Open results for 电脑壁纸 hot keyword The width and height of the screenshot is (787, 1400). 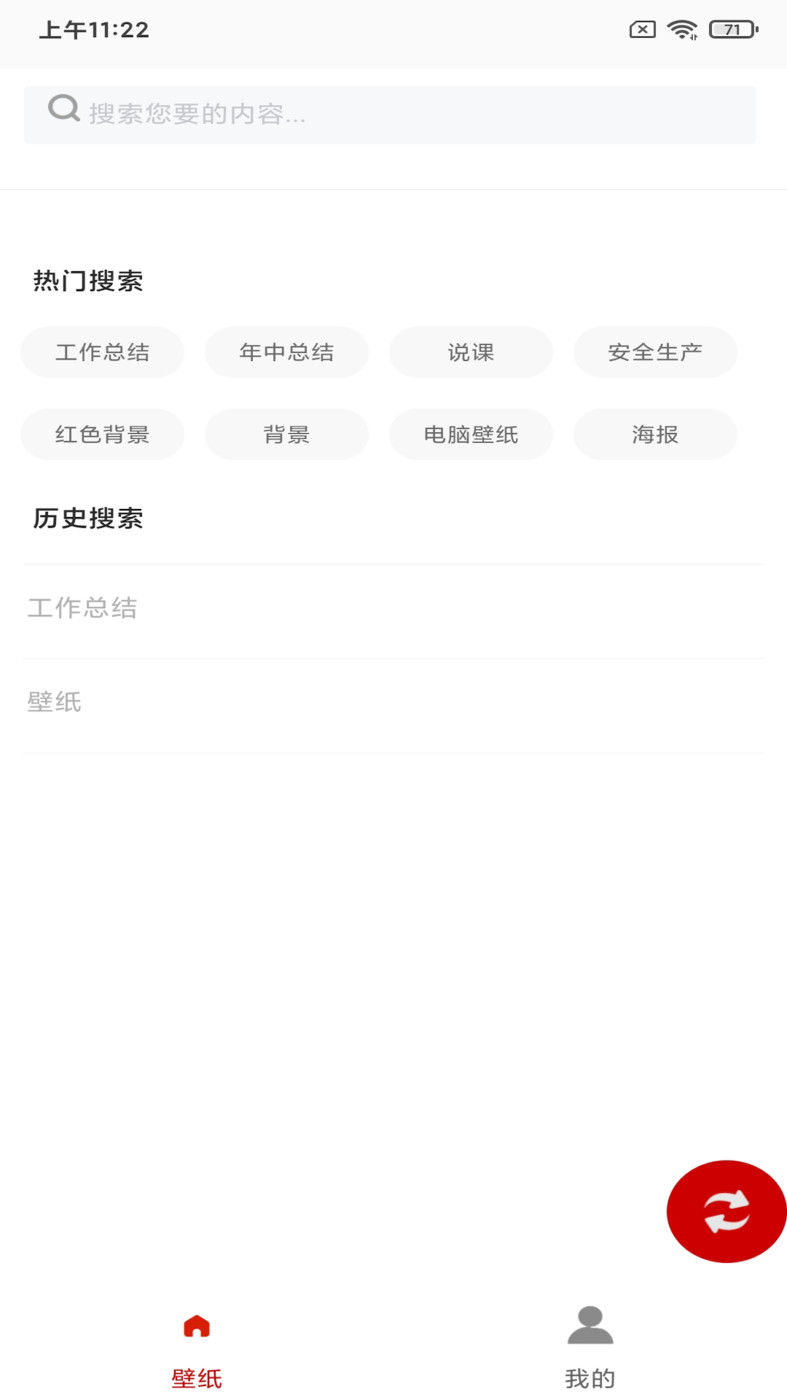(471, 434)
